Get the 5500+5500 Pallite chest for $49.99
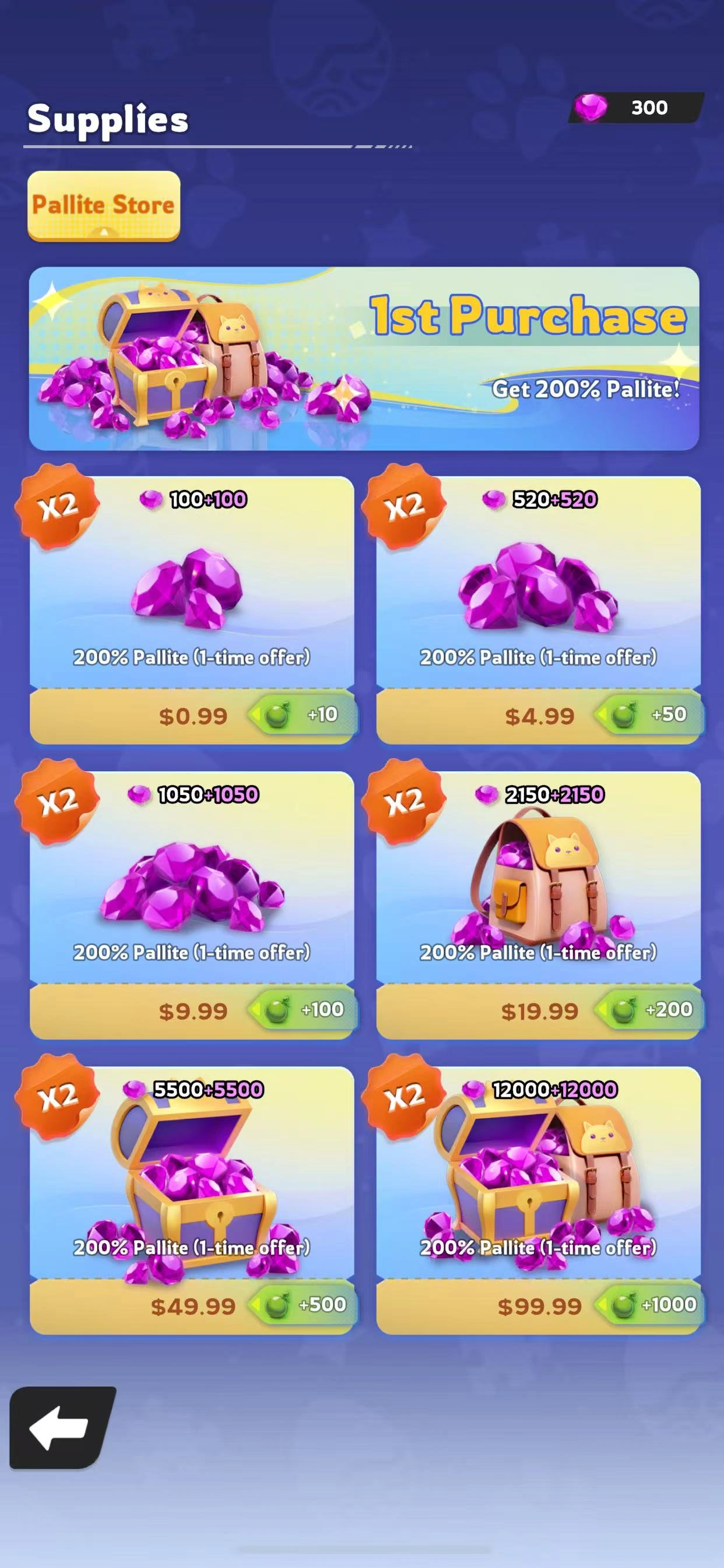The width and height of the screenshot is (724, 1568). pyautogui.click(x=192, y=1305)
